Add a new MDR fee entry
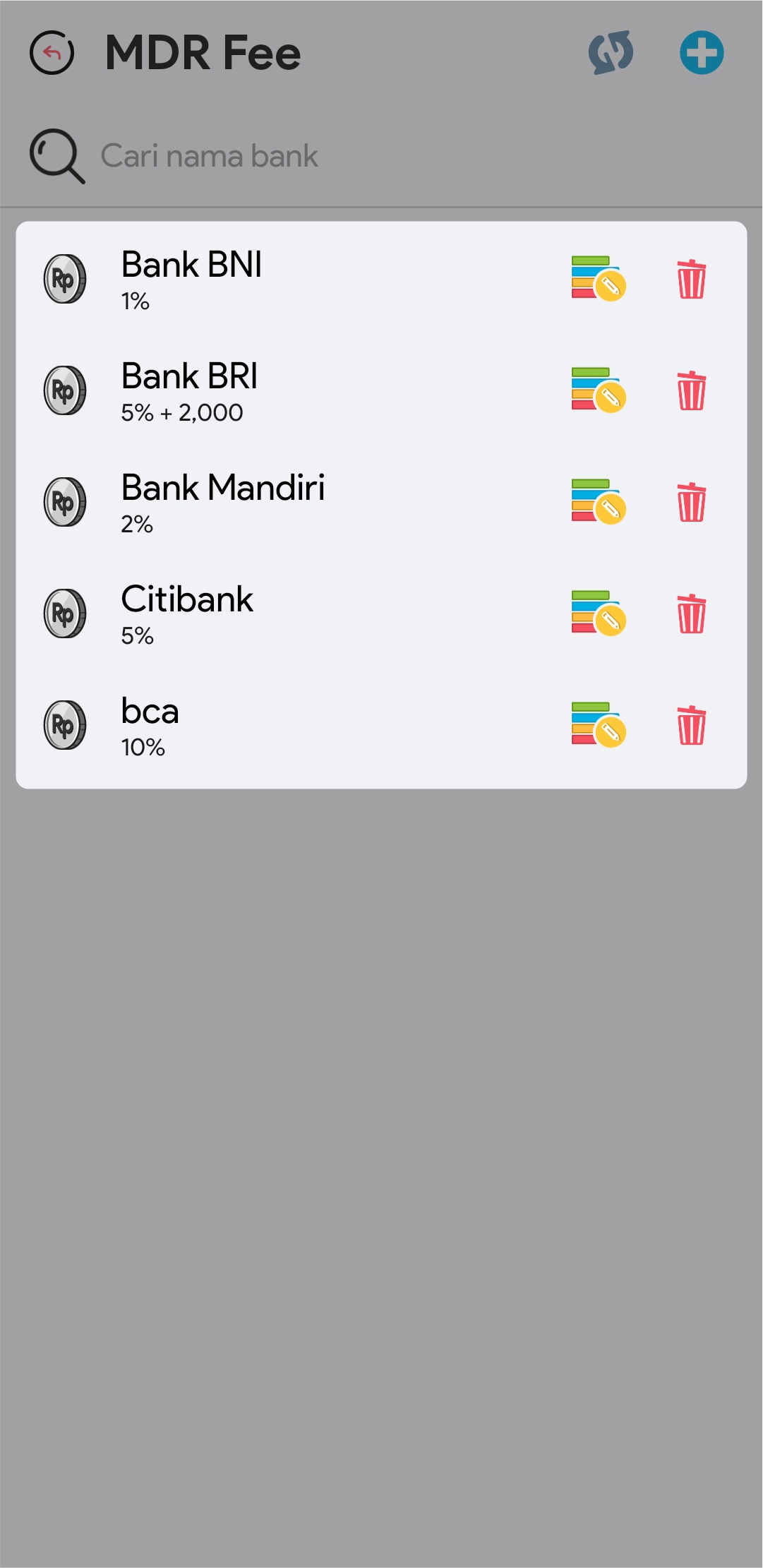The image size is (763, 1568). [x=702, y=53]
